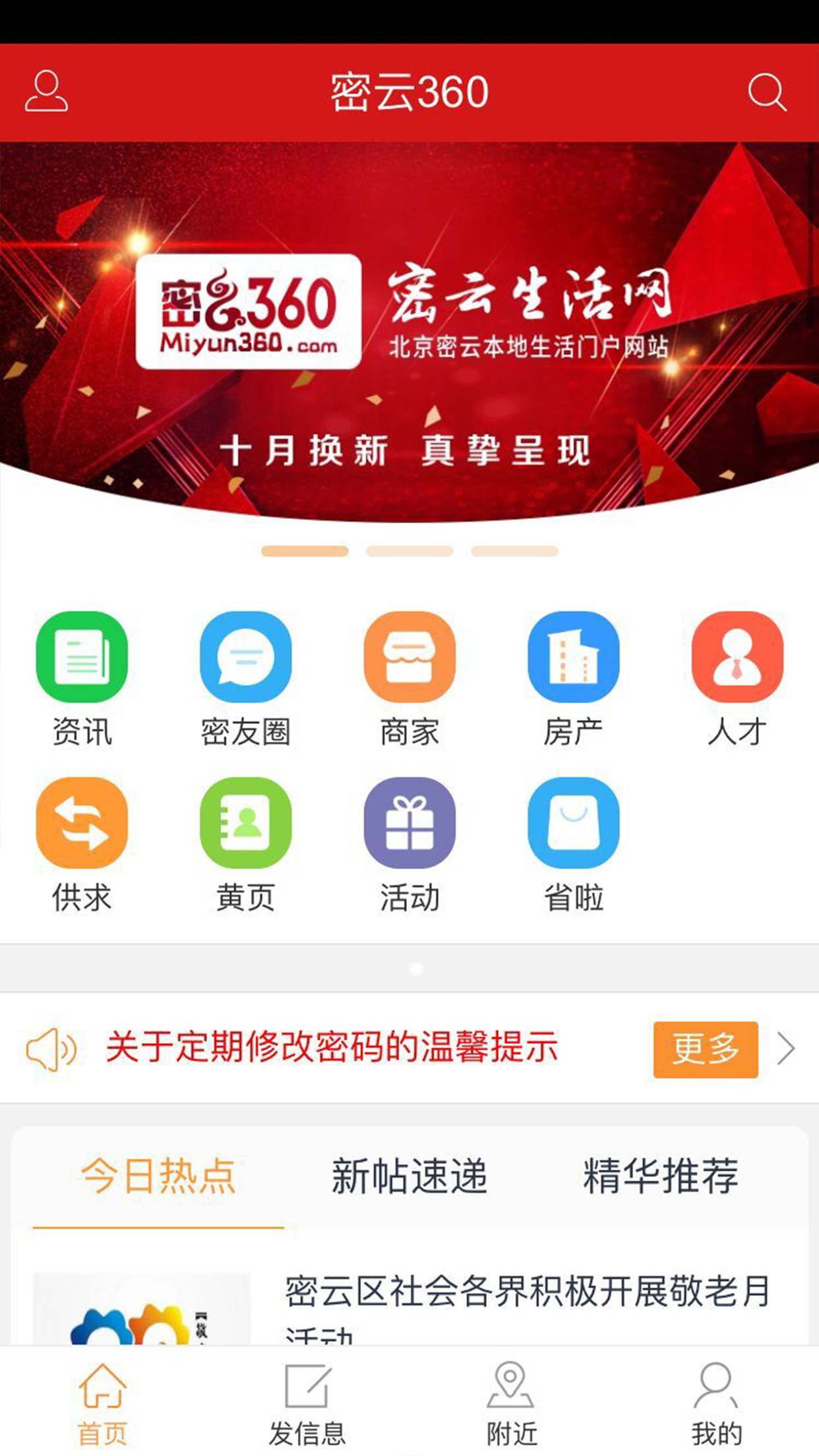Browse 商家 merchants
Viewport: 819px width, 1456px height.
pyautogui.click(x=409, y=679)
